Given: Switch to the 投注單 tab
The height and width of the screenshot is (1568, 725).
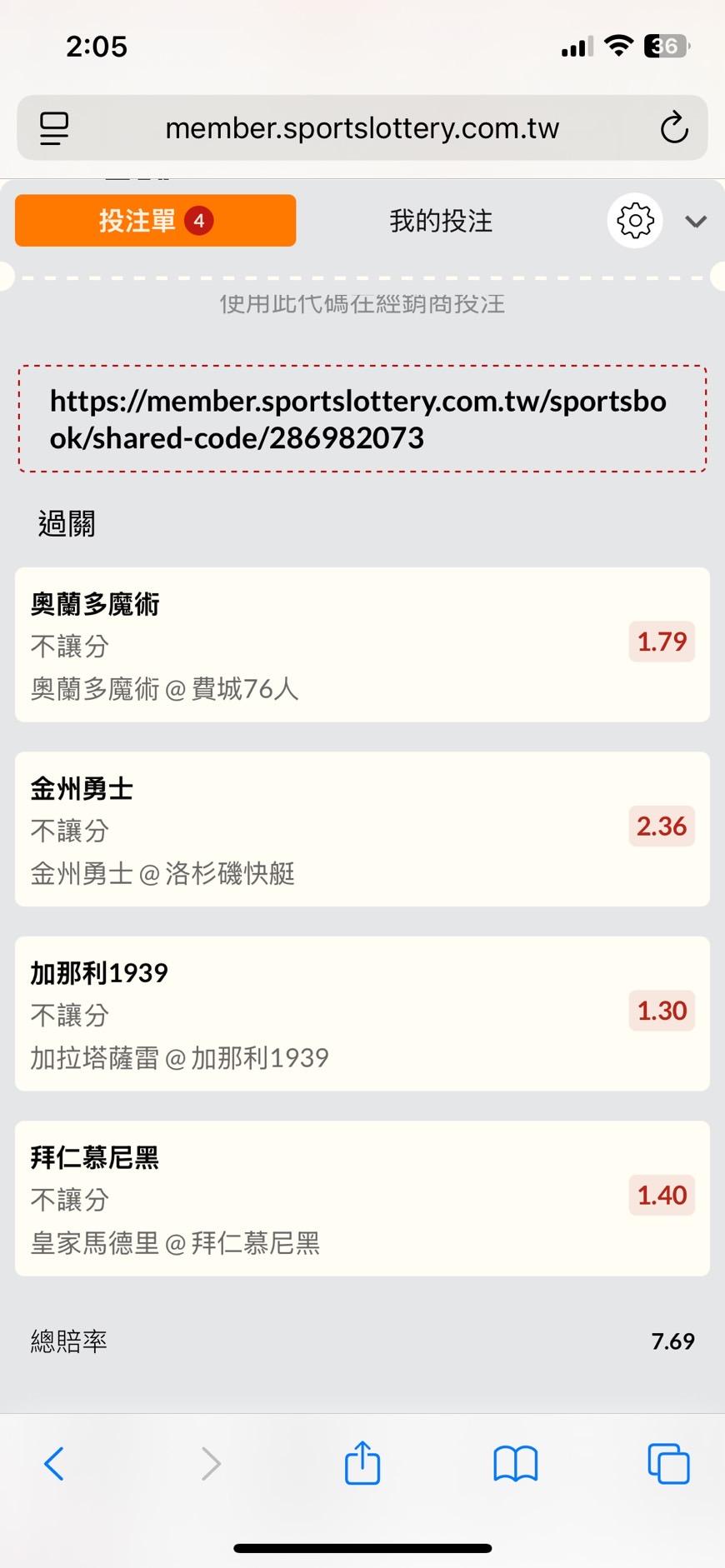Looking at the screenshot, I should point(155,221).
